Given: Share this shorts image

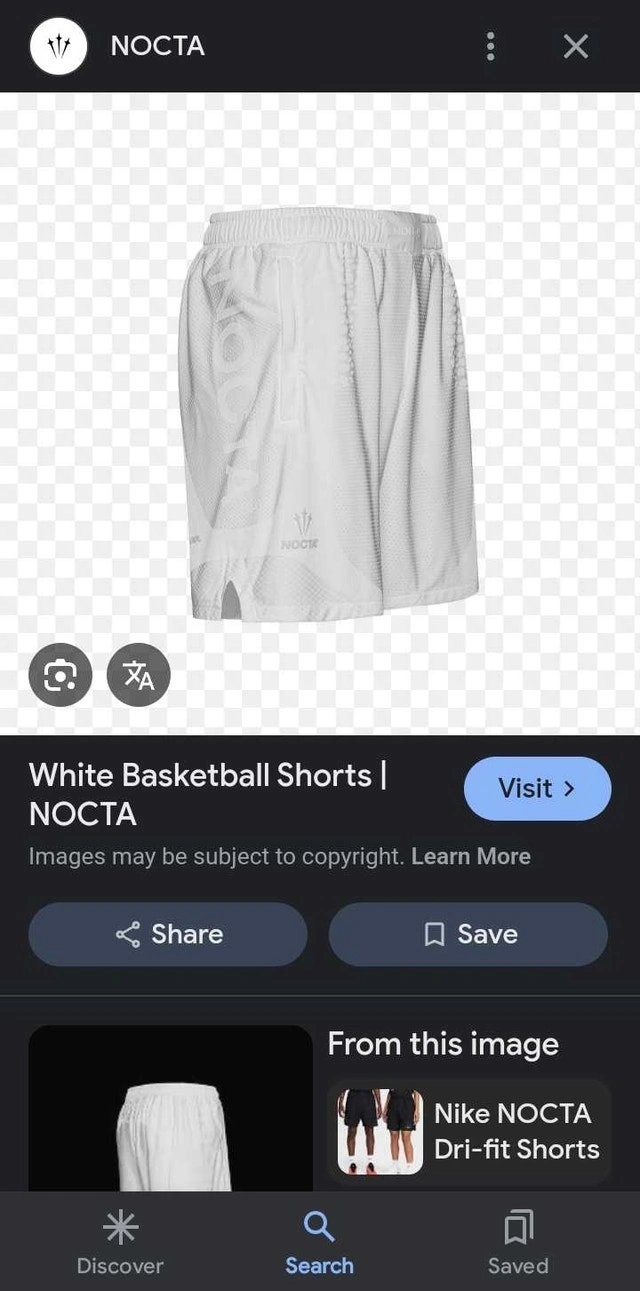Looking at the screenshot, I should (168, 934).
